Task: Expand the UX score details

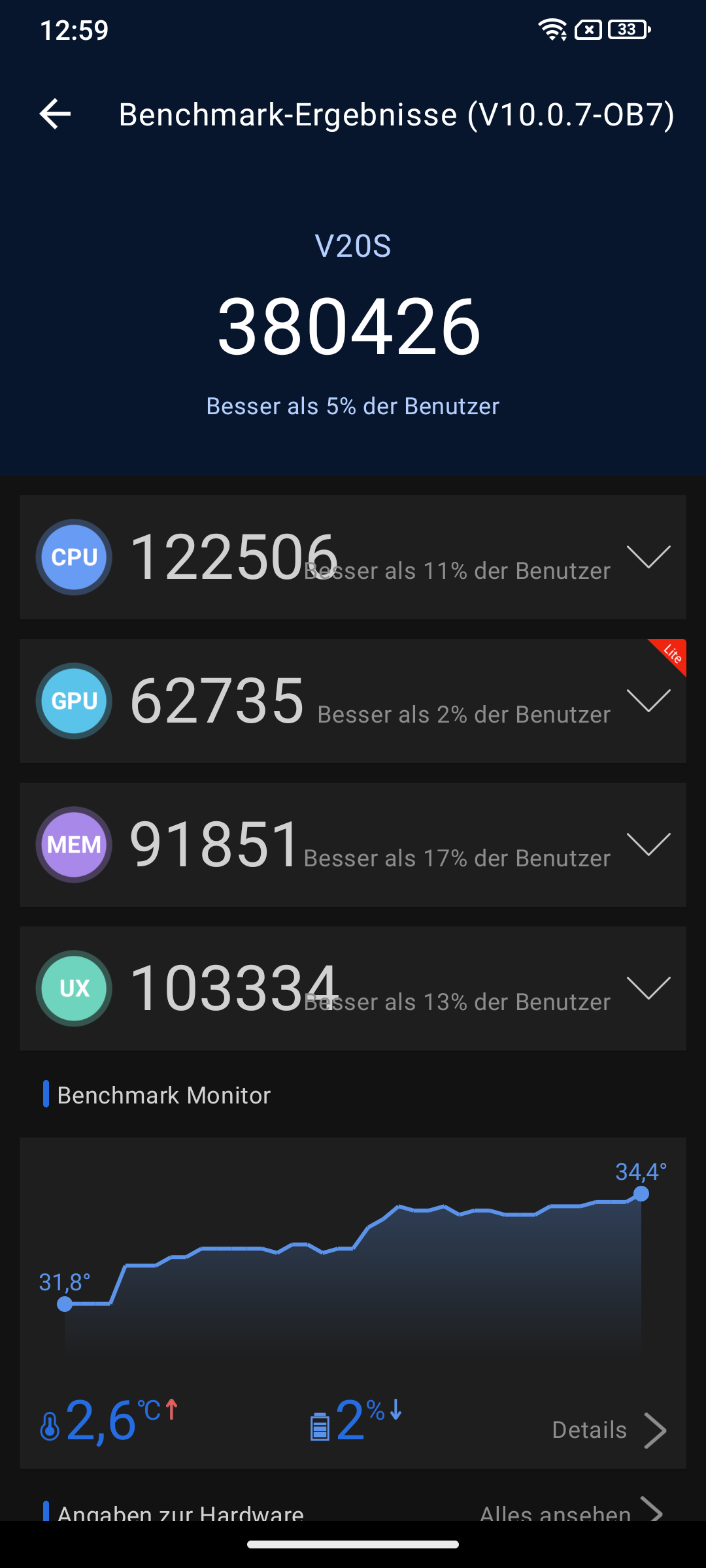Action: [648, 988]
